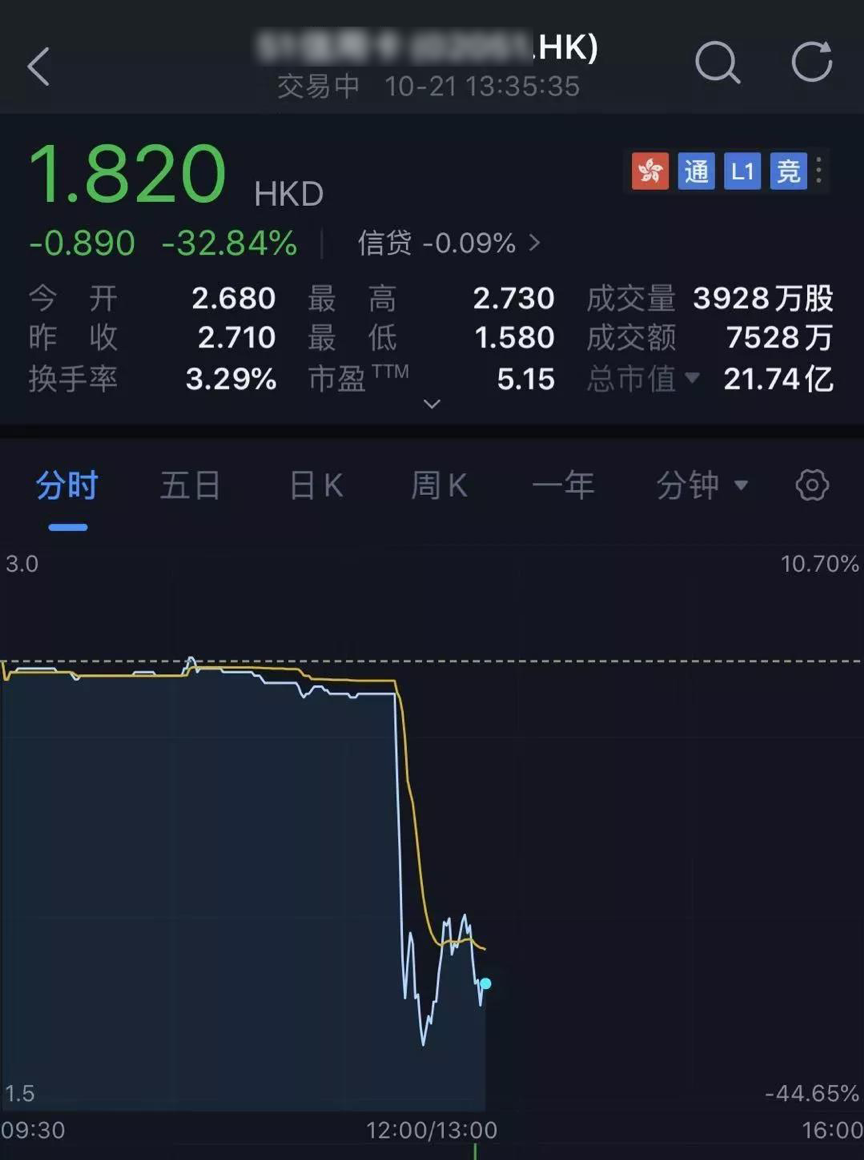Switch to the 五日 chart tab
Image resolution: width=864 pixels, height=1160 pixels.
190,487
